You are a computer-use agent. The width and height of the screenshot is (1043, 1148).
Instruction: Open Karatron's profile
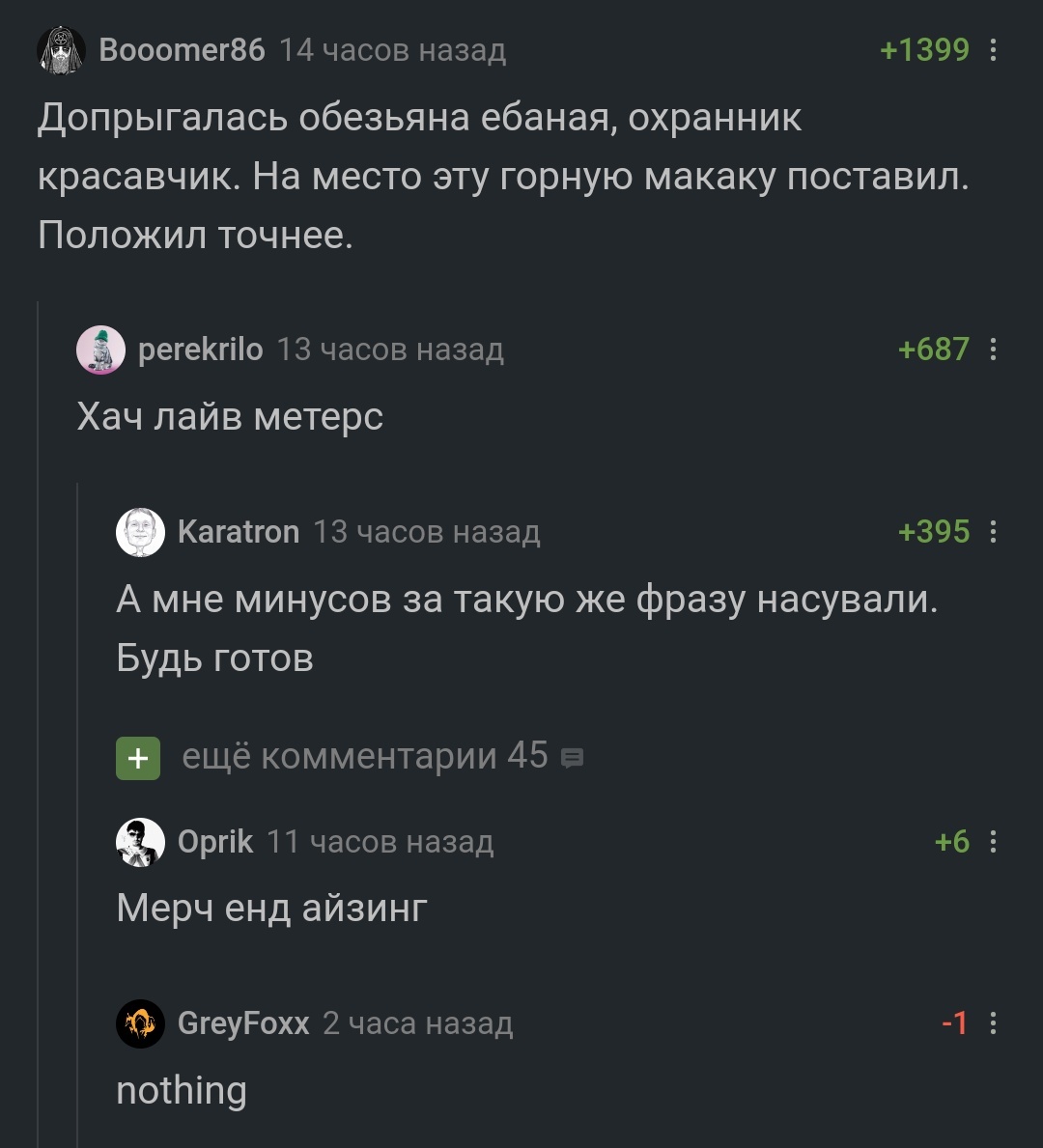click(239, 532)
